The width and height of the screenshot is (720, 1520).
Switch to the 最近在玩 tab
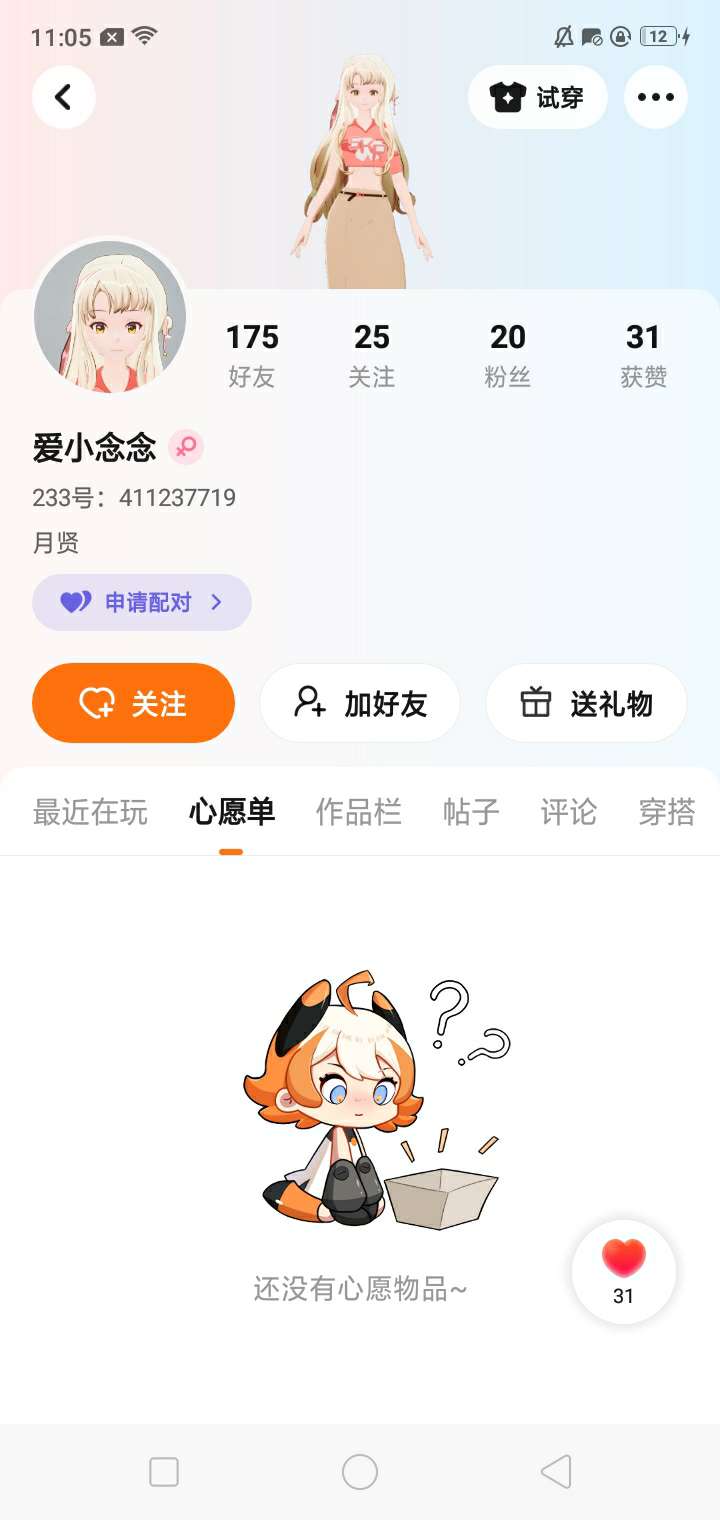pyautogui.click(x=90, y=812)
